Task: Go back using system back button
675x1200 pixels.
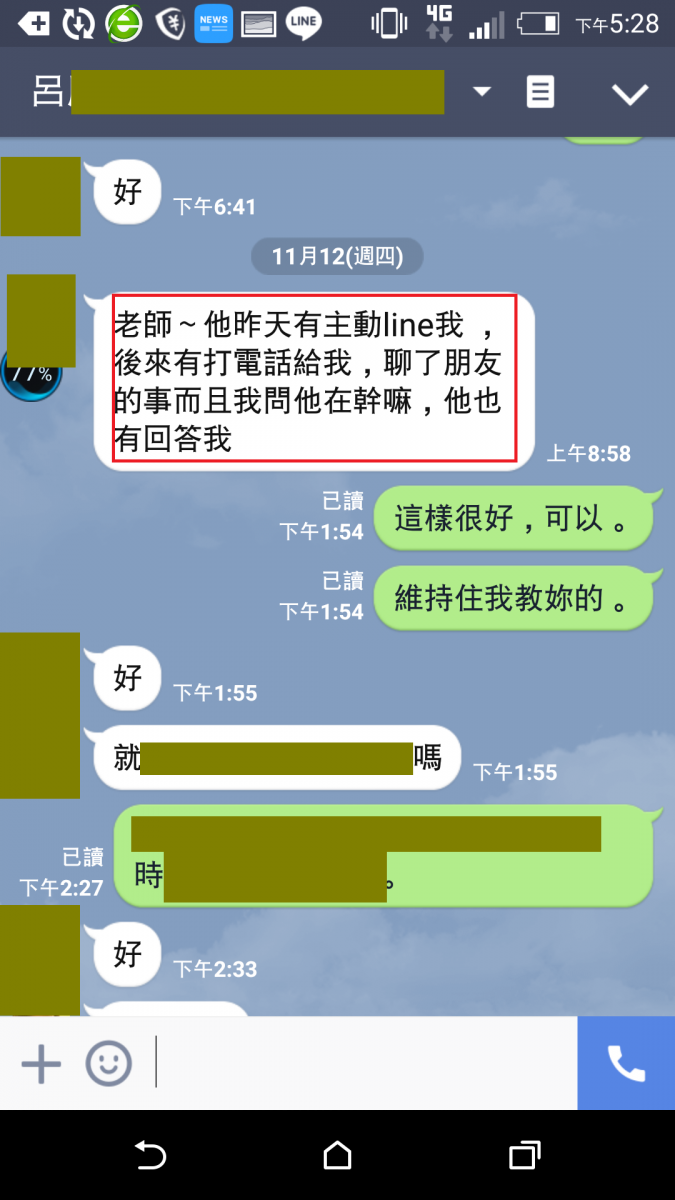Action: [150, 1156]
